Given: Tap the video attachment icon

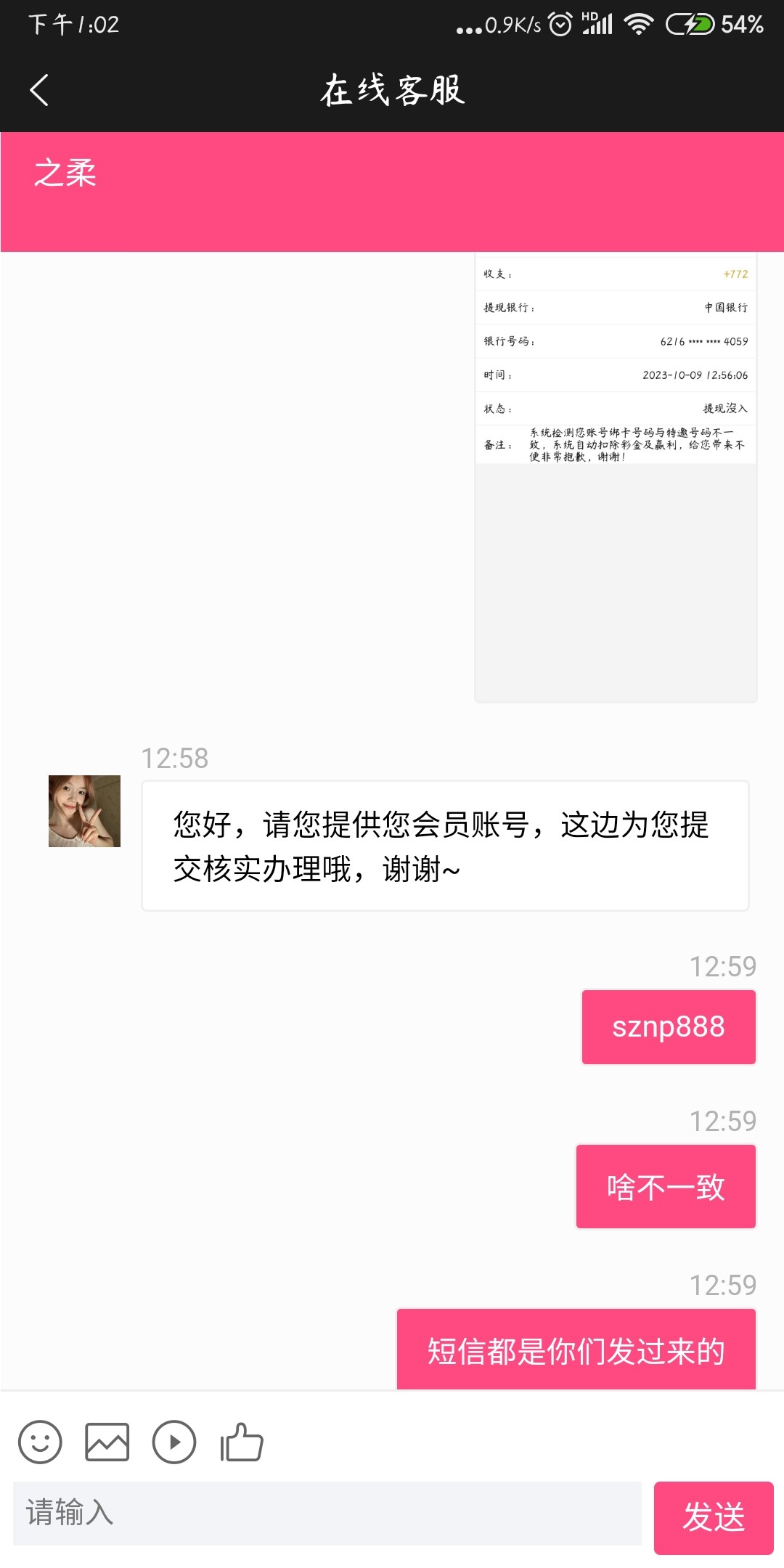Looking at the screenshot, I should [x=174, y=1442].
